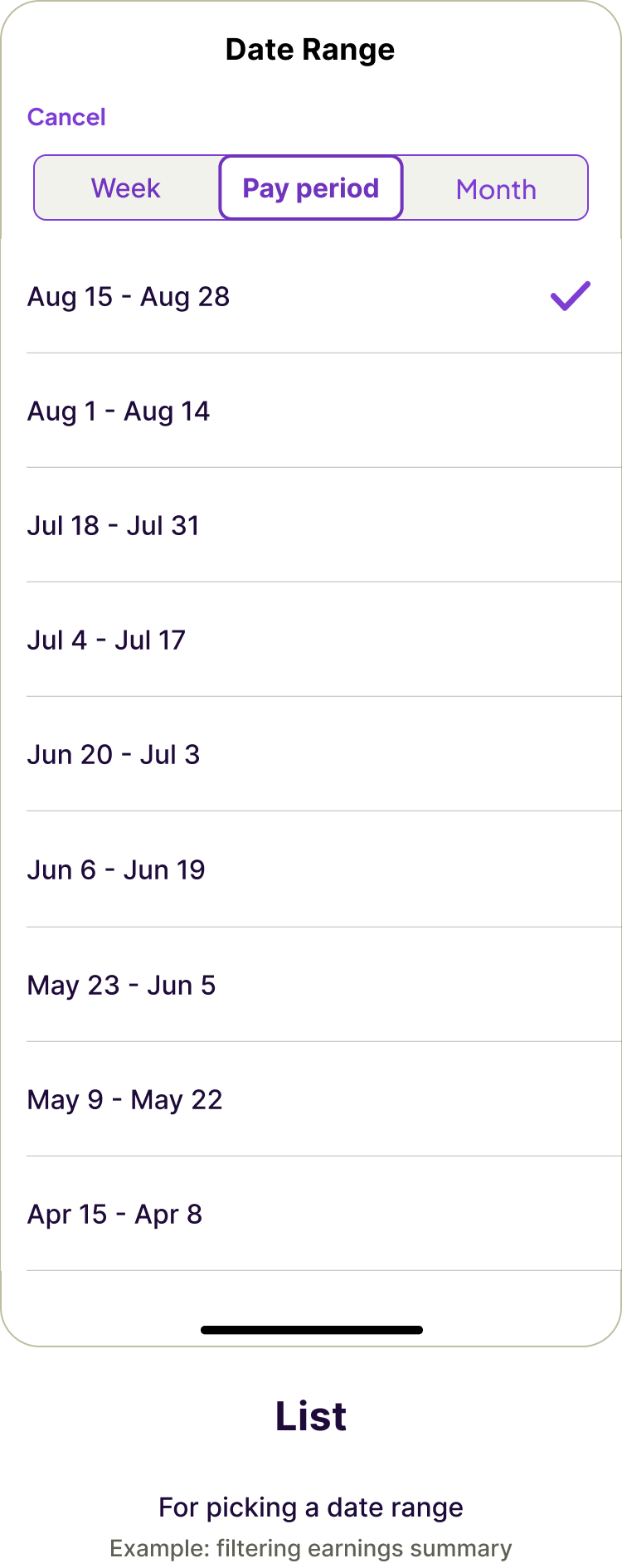Click the List heading below the sheet
The width and height of the screenshot is (622, 1568).
tap(311, 1416)
